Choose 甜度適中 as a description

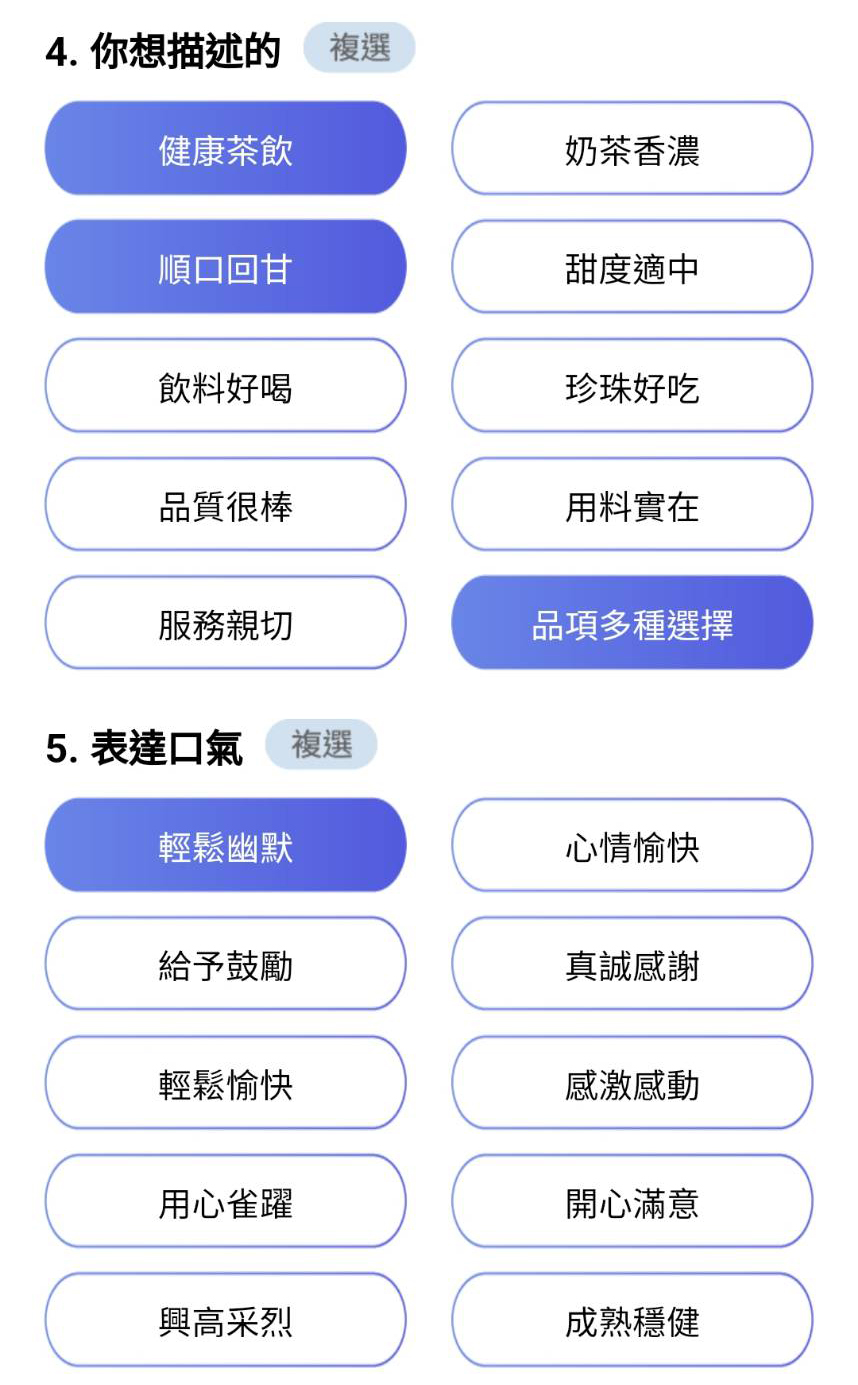coord(632,267)
